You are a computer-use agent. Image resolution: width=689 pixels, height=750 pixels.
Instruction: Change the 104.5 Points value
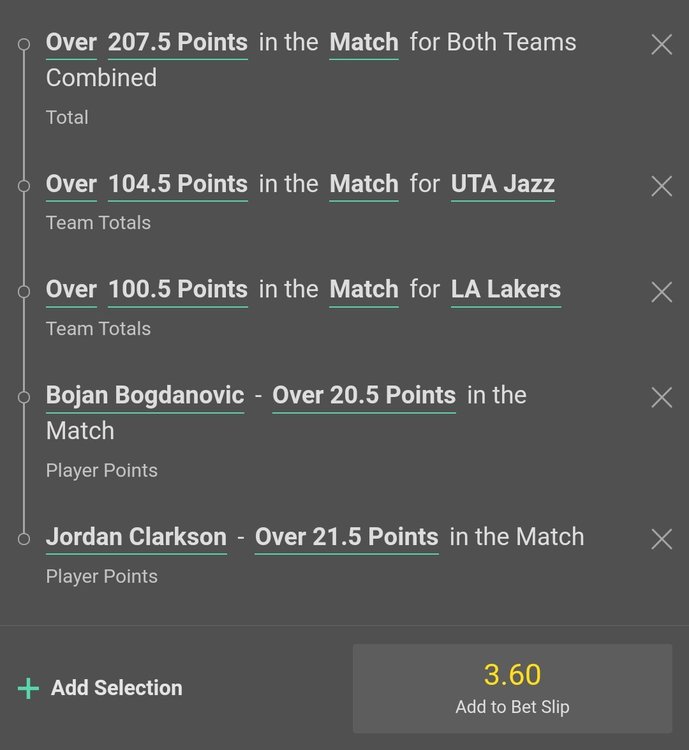[x=177, y=185]
